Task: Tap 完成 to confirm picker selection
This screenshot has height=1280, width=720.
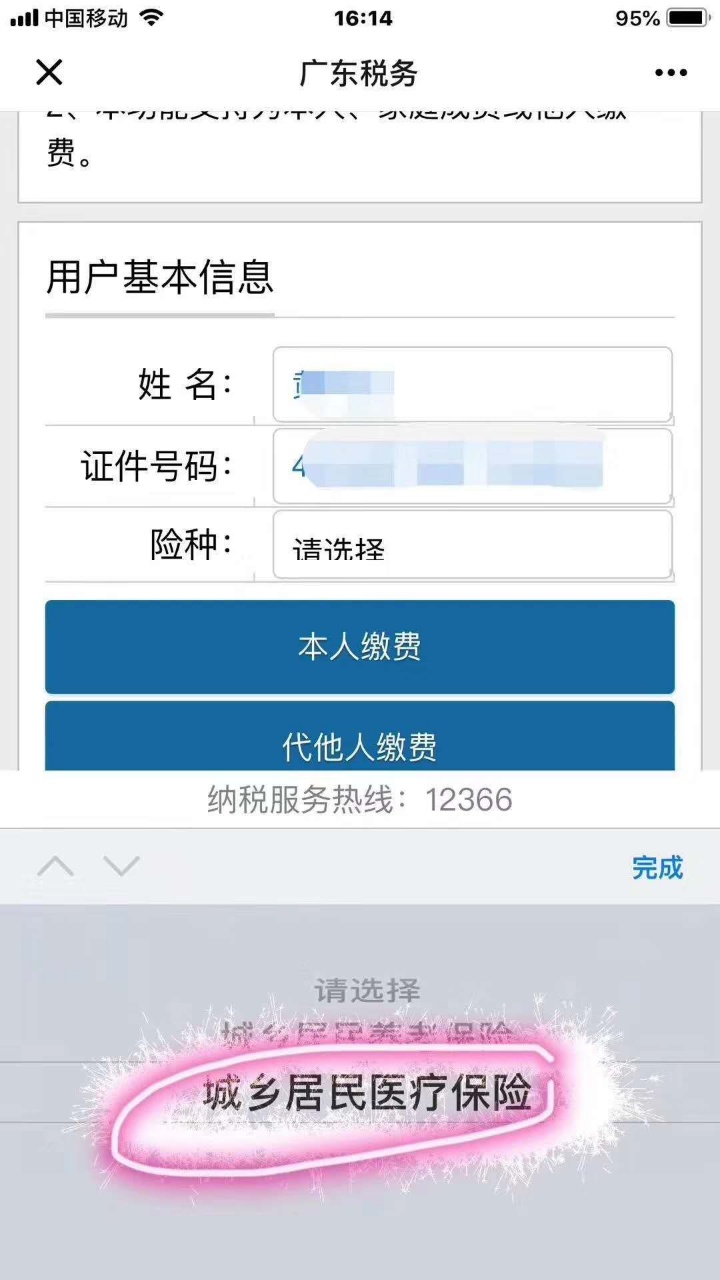Action: click(657, 867)
